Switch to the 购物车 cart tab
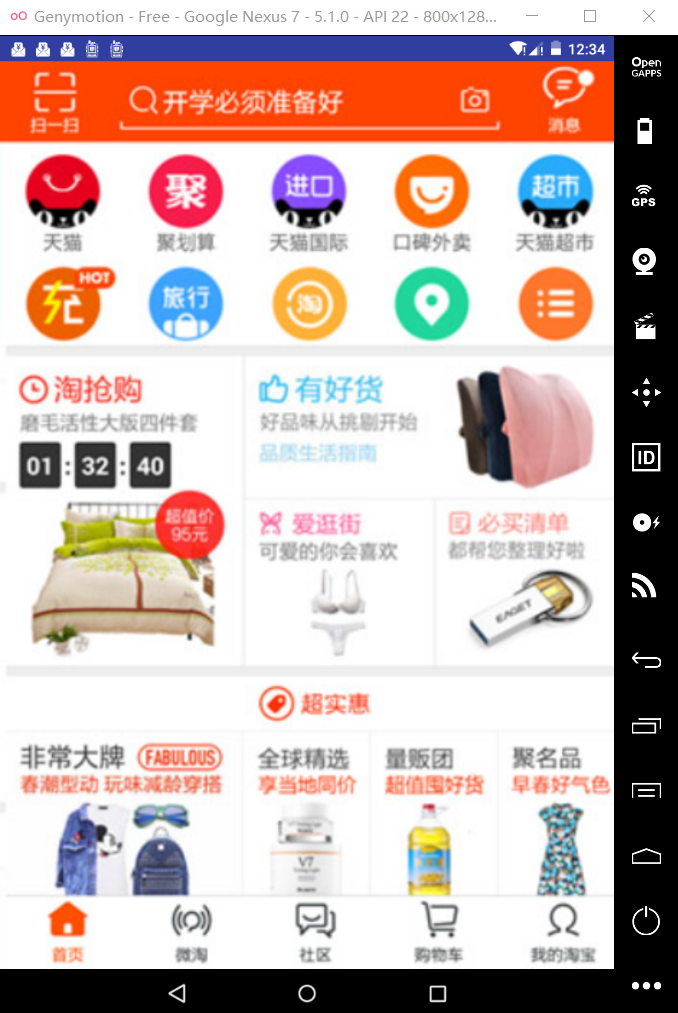This screenshot has height=1013, width=678. 438,933
